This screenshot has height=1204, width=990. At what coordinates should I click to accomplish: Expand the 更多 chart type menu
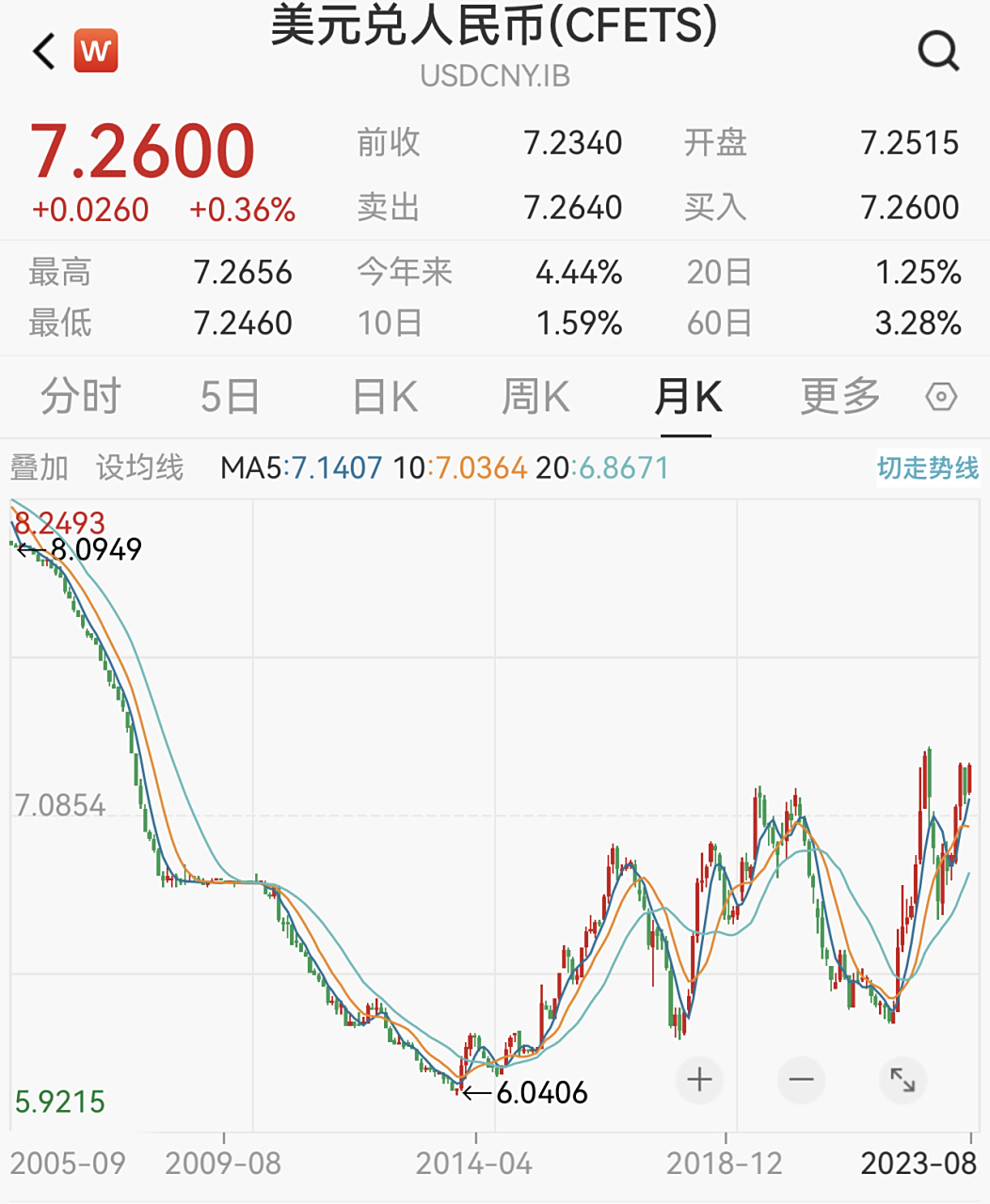[x=840, y=396]
